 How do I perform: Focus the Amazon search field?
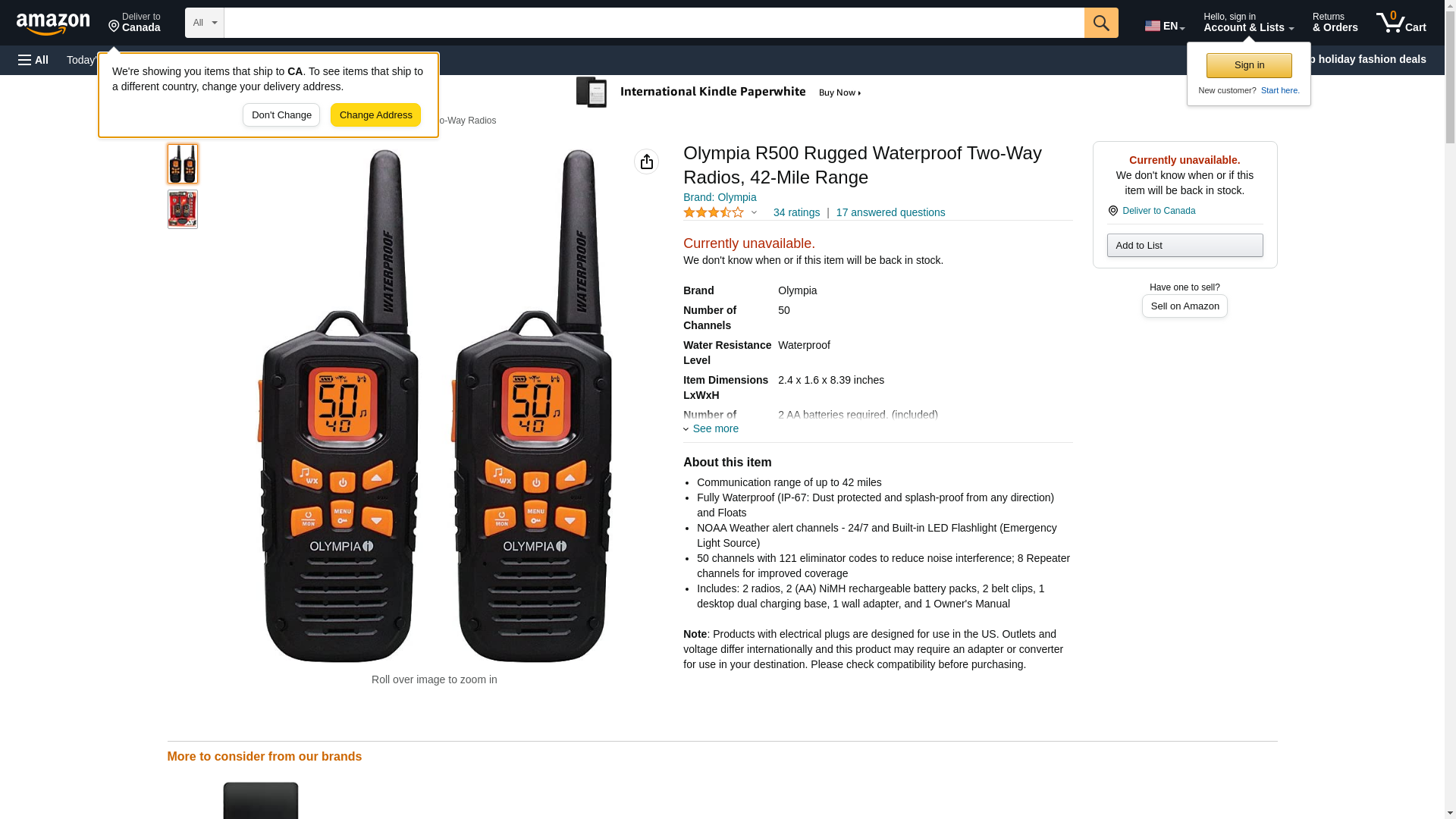coord(653,23)
